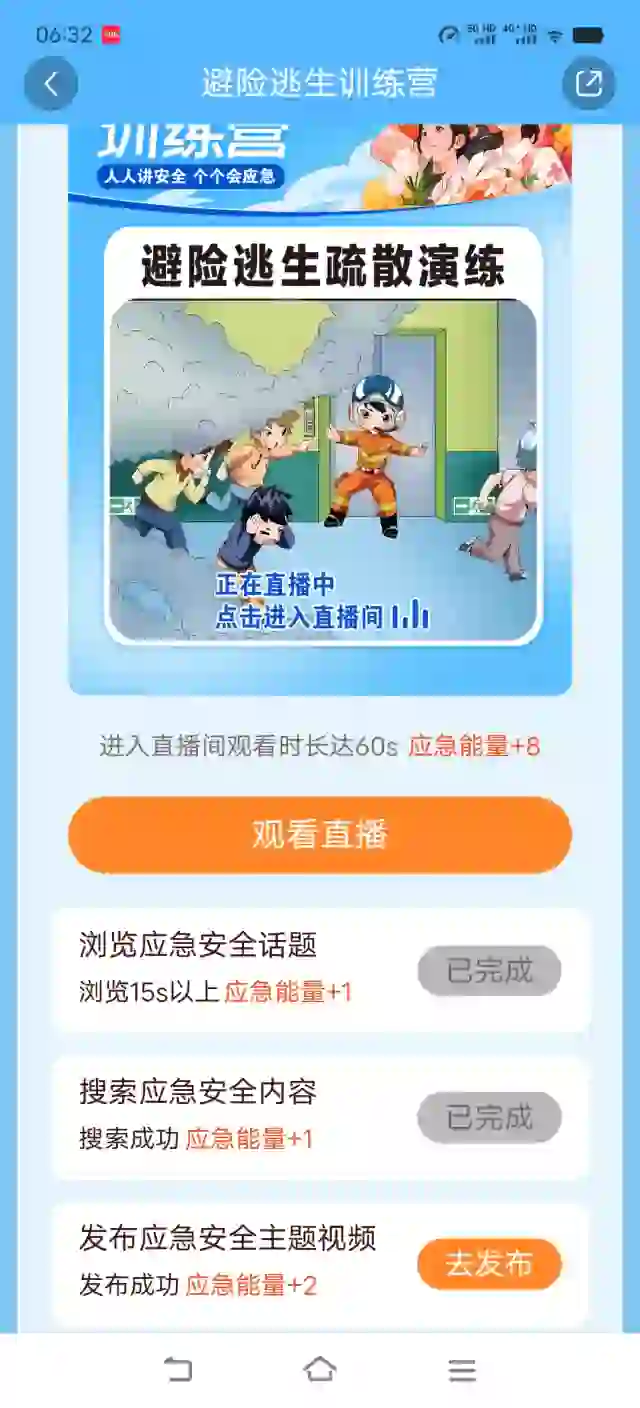Share this page via top-right icon

[x=588, y=84]
